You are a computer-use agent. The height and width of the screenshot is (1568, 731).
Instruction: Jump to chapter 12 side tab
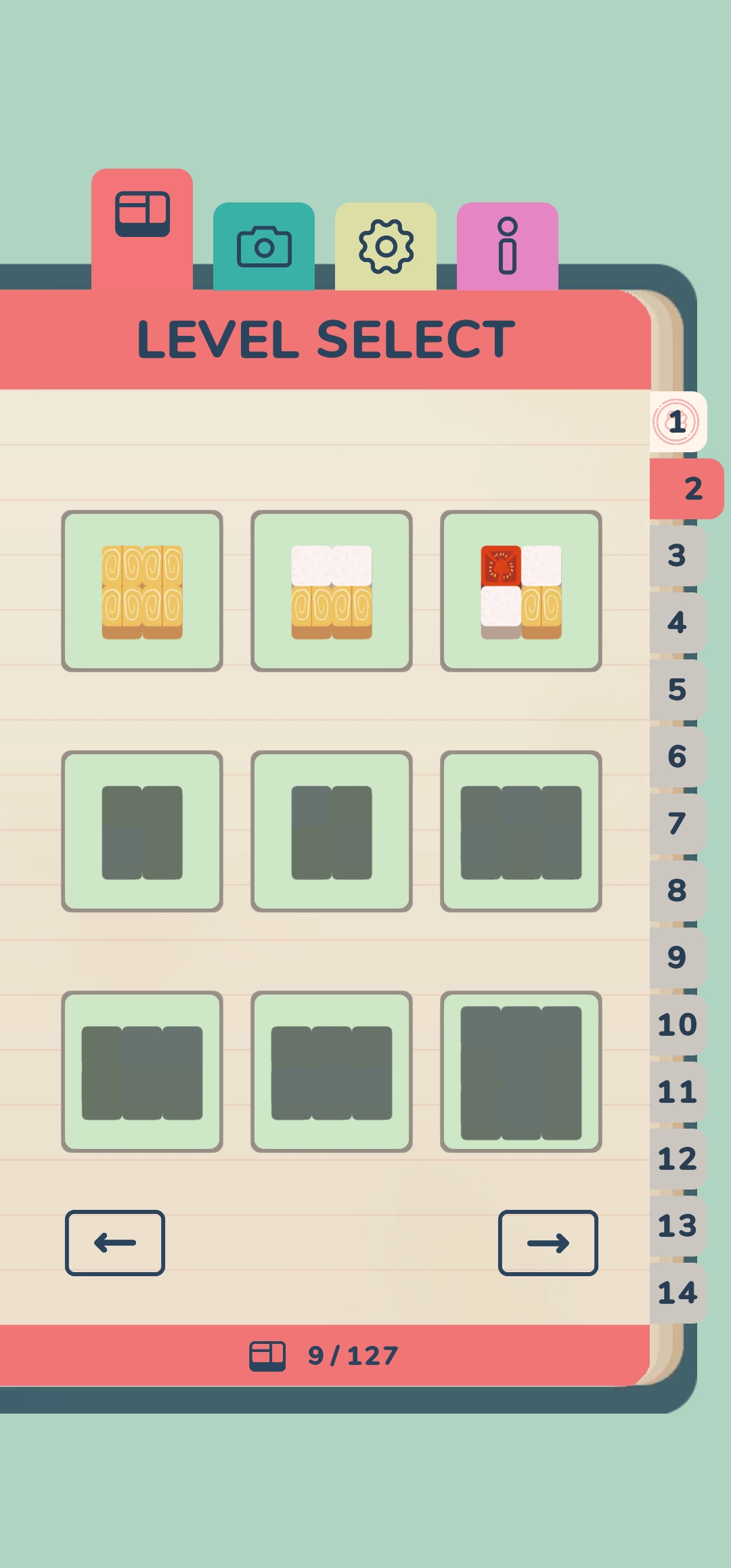pyautogui.click(x=678, y=1158)
